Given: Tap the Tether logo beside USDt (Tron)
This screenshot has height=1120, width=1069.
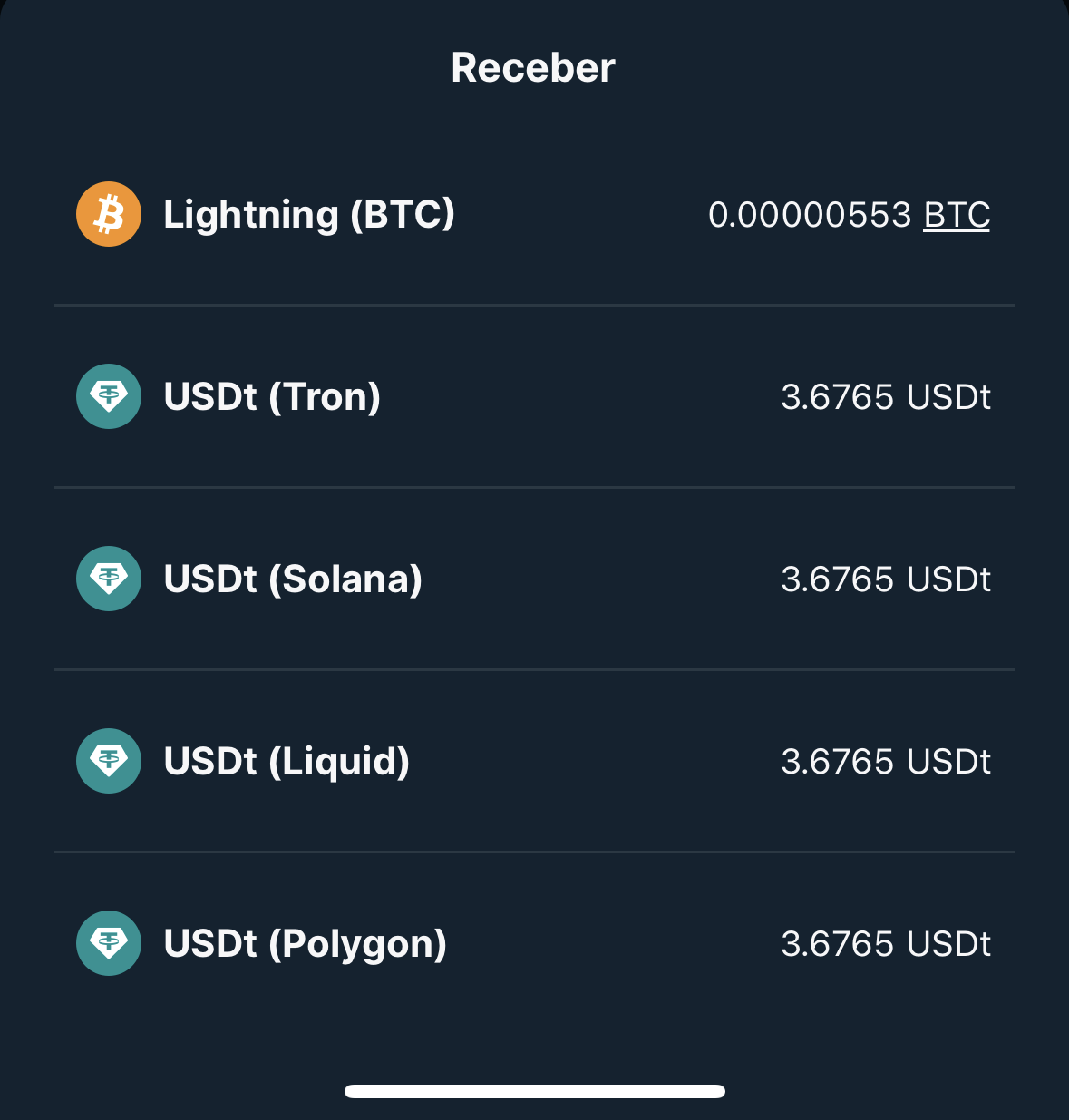Looking at the screenshot, I should 108,396.
